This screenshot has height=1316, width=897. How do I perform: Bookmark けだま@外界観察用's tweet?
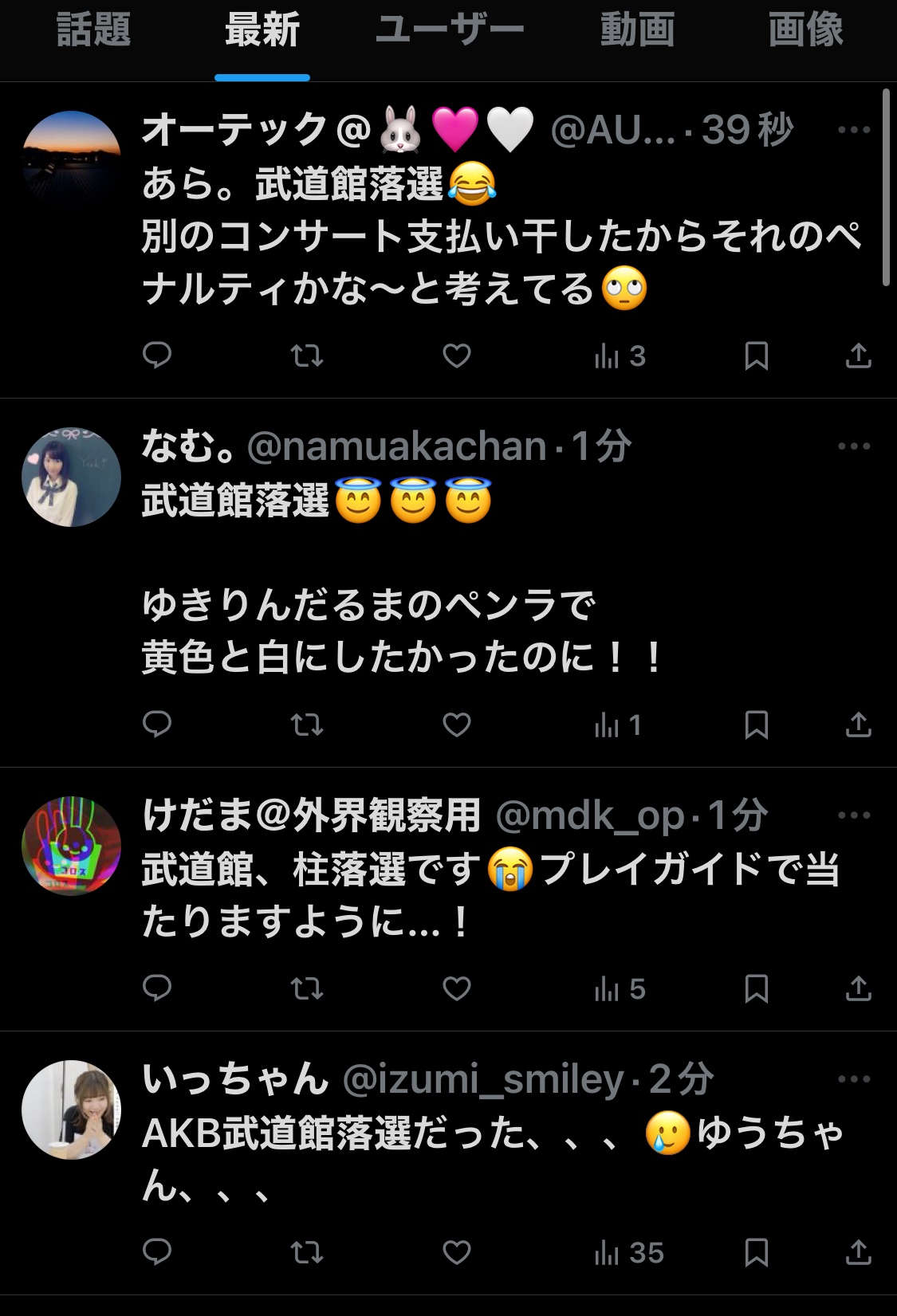point(756,988)
